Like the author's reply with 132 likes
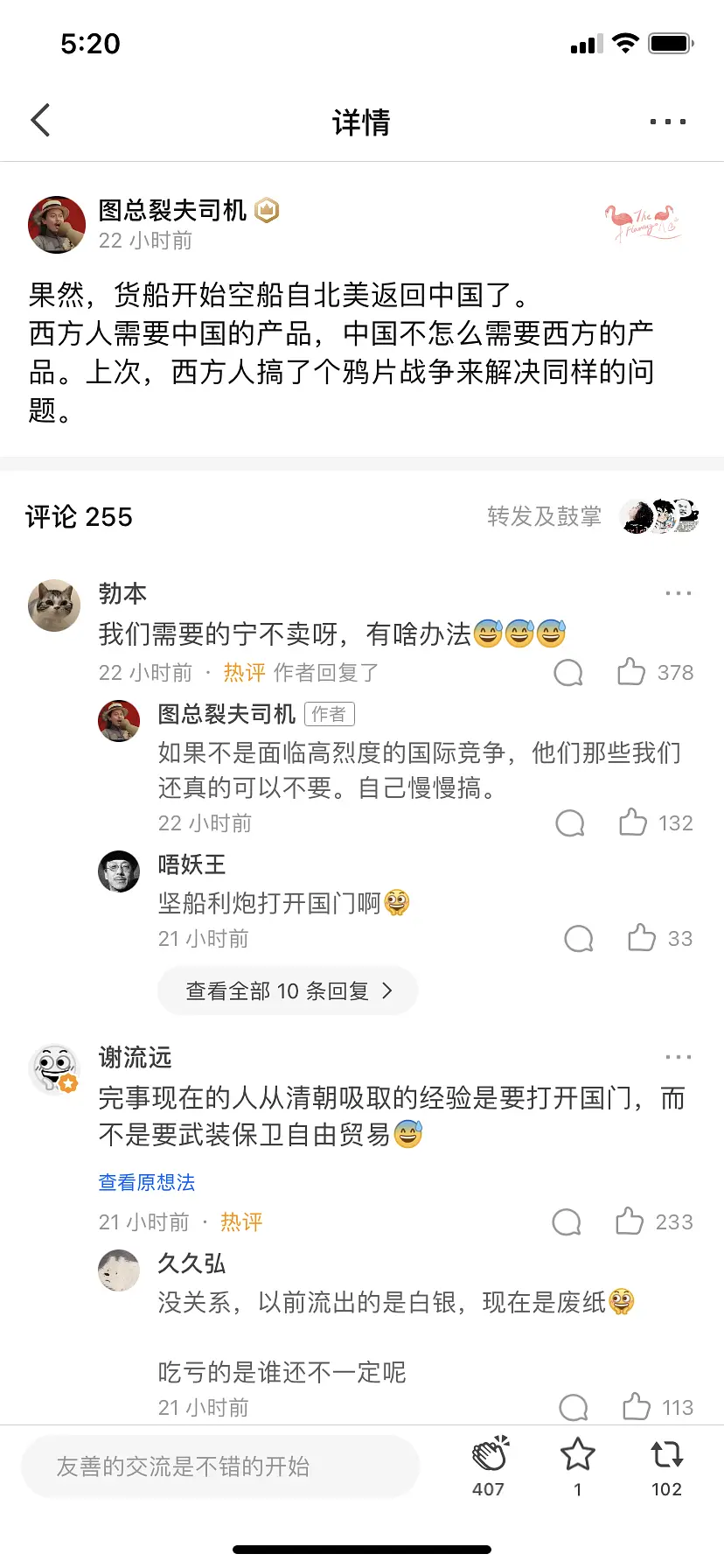Viewport: 724px width, 1568px height. (x=633, y=822)
